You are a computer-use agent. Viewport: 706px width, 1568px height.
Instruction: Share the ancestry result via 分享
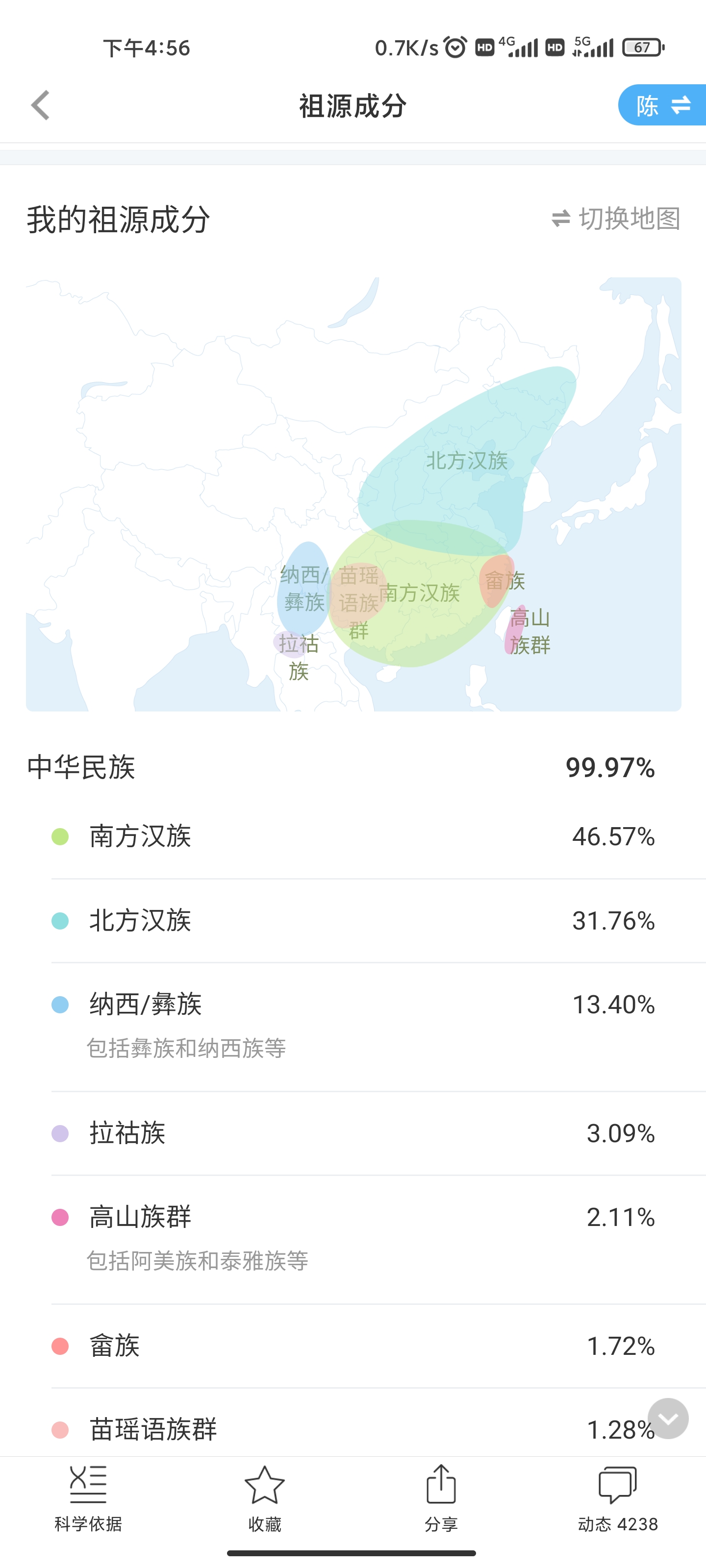pos(441,1498)
